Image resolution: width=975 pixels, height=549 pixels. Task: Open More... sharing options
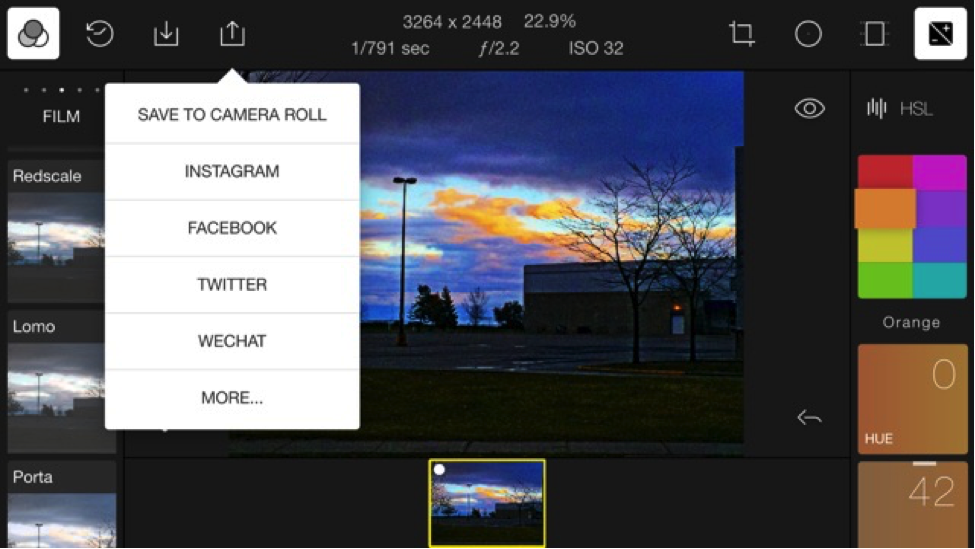pyautogui.click(x=232, y=398)
